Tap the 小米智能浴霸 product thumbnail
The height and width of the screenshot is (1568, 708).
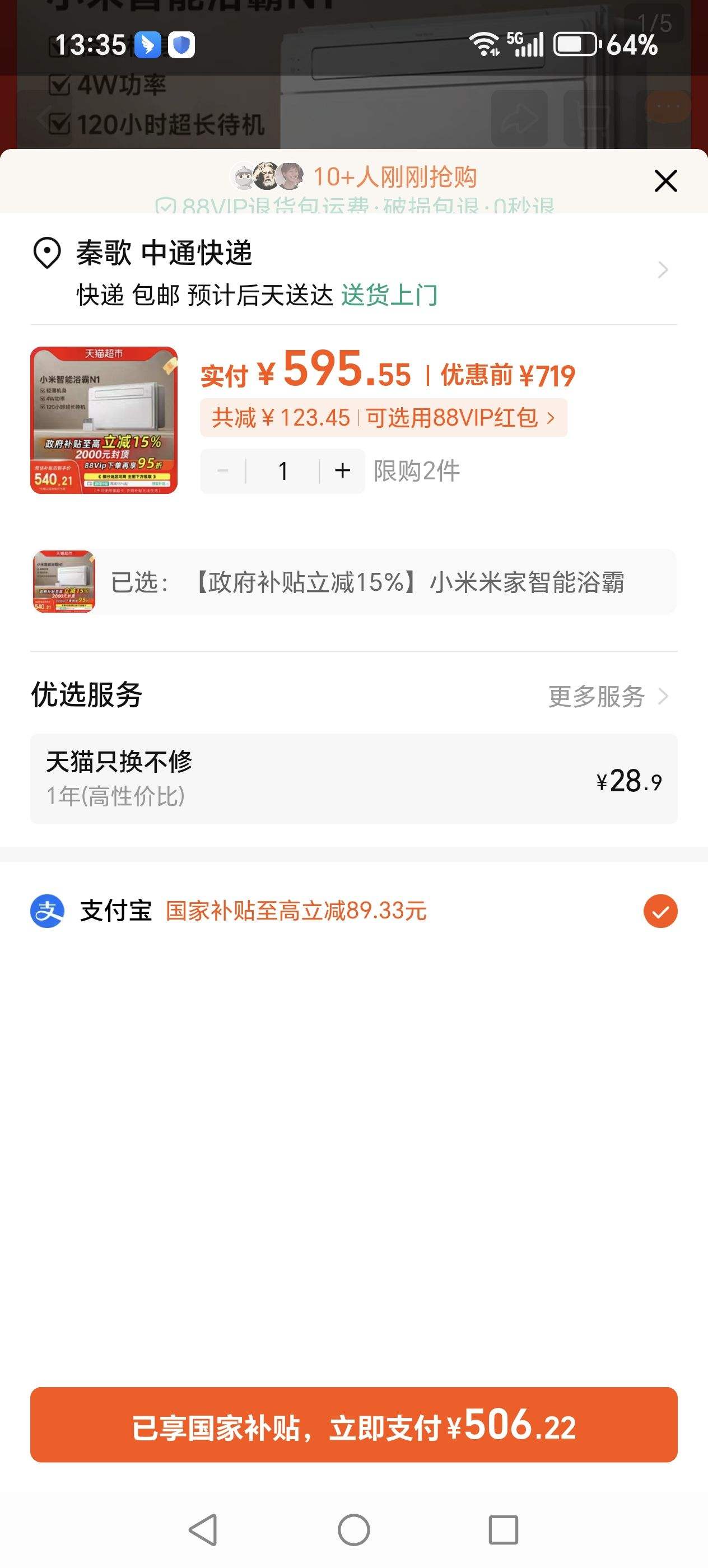104,421
